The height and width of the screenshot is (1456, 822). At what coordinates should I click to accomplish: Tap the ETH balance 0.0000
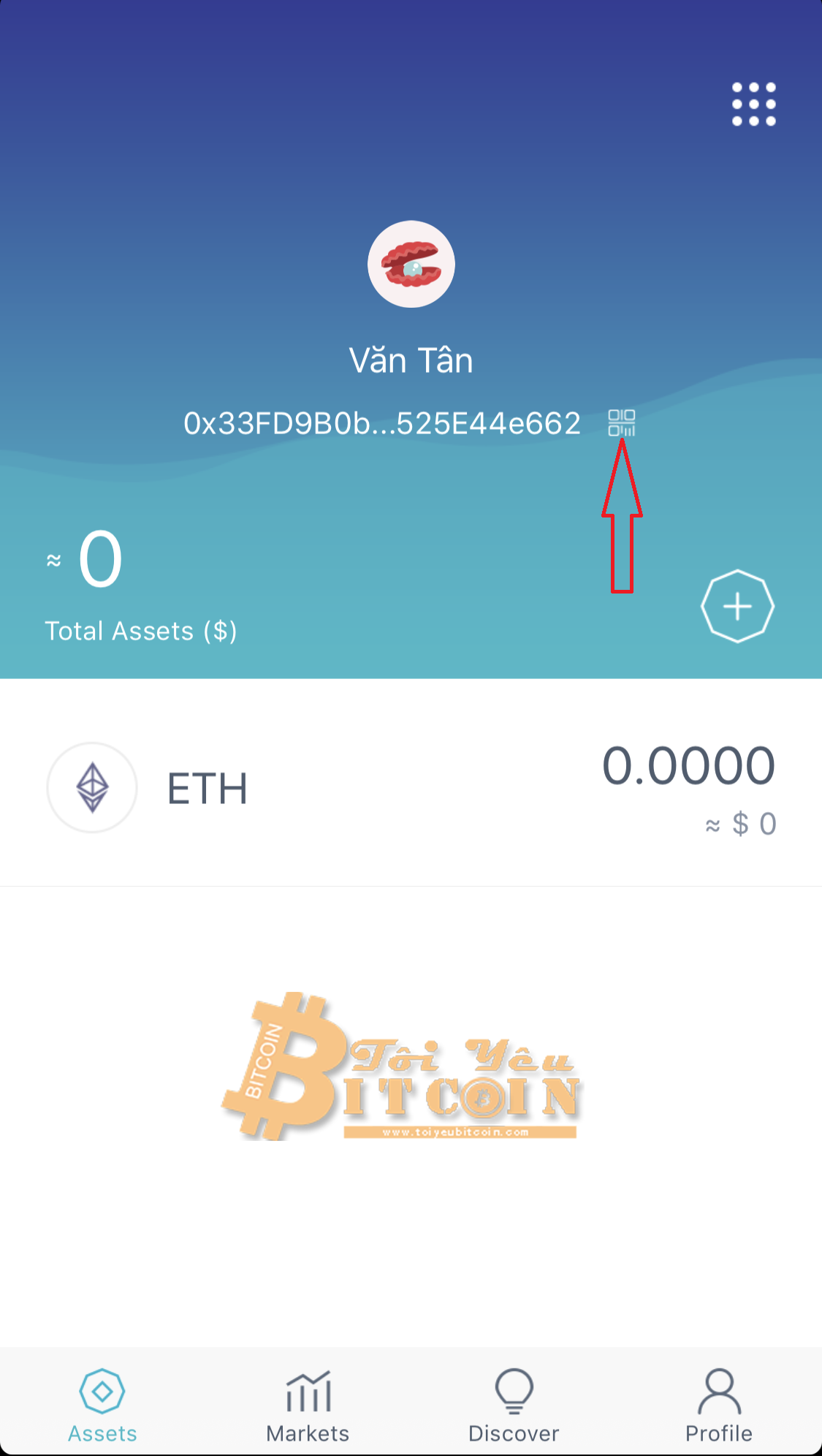(690, 765)
